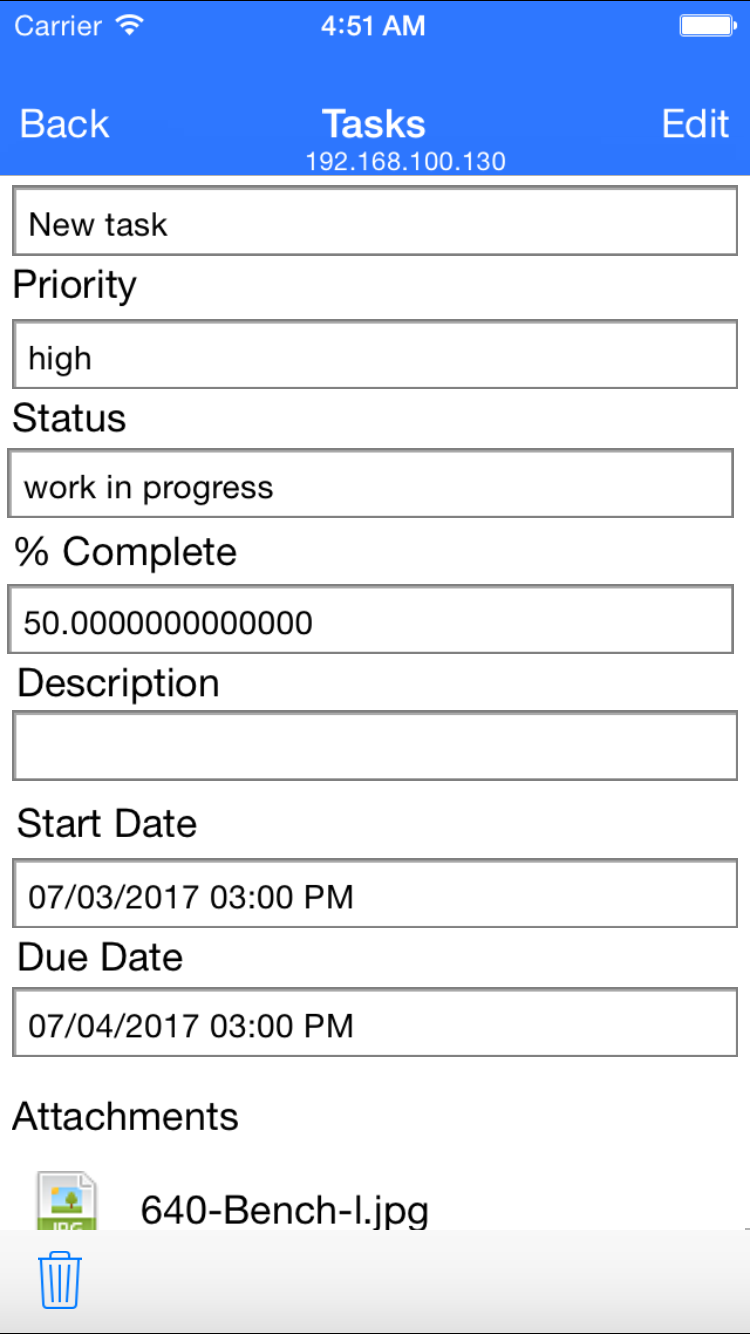The image size is (750, 1334).
Task: Select the % Complete field
Action: pyautogui.click(x=371, y=620)
